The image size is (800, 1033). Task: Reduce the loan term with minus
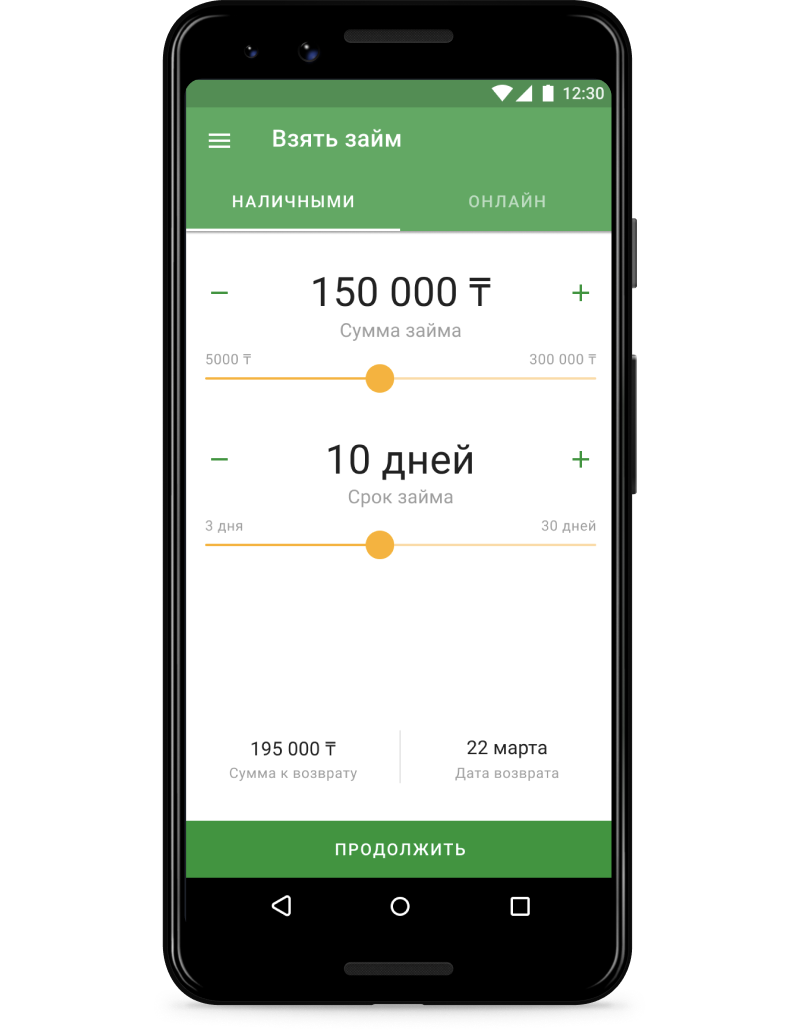(219, 460)
